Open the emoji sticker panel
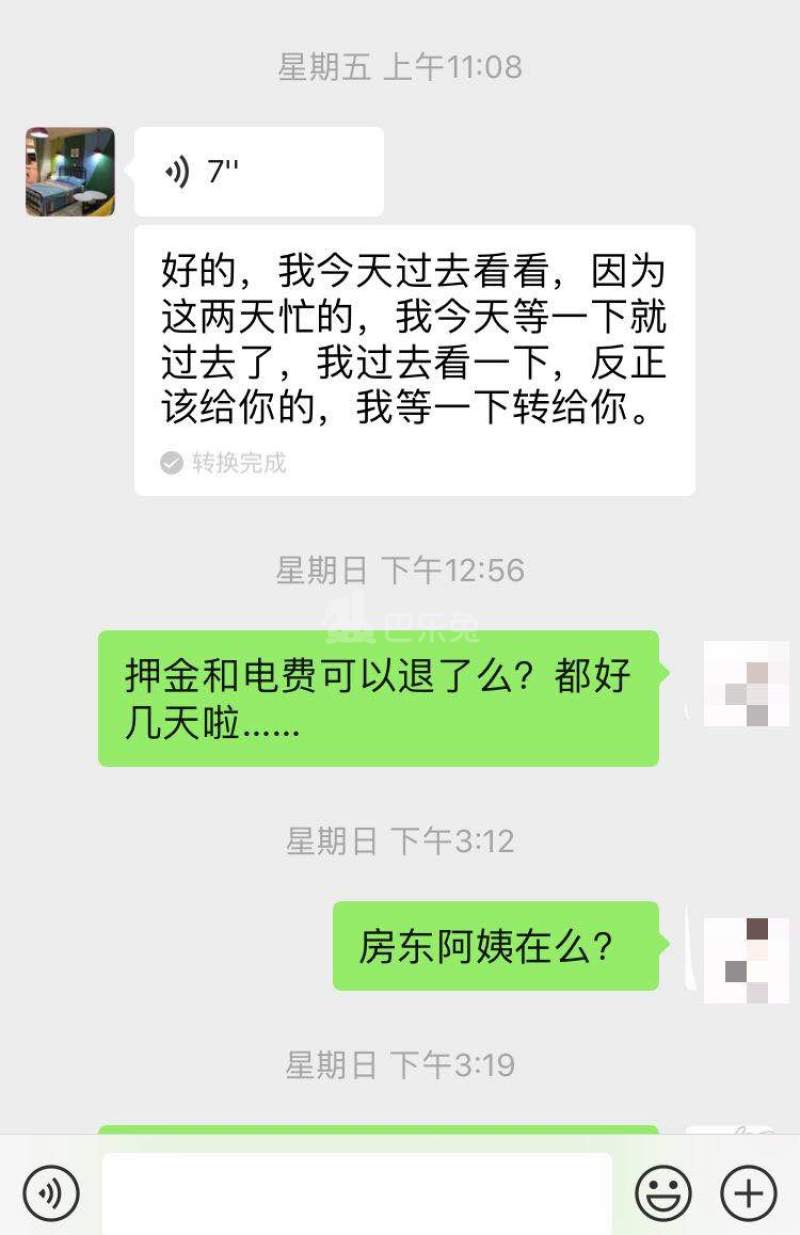800x1235 pixels. 664,1193
